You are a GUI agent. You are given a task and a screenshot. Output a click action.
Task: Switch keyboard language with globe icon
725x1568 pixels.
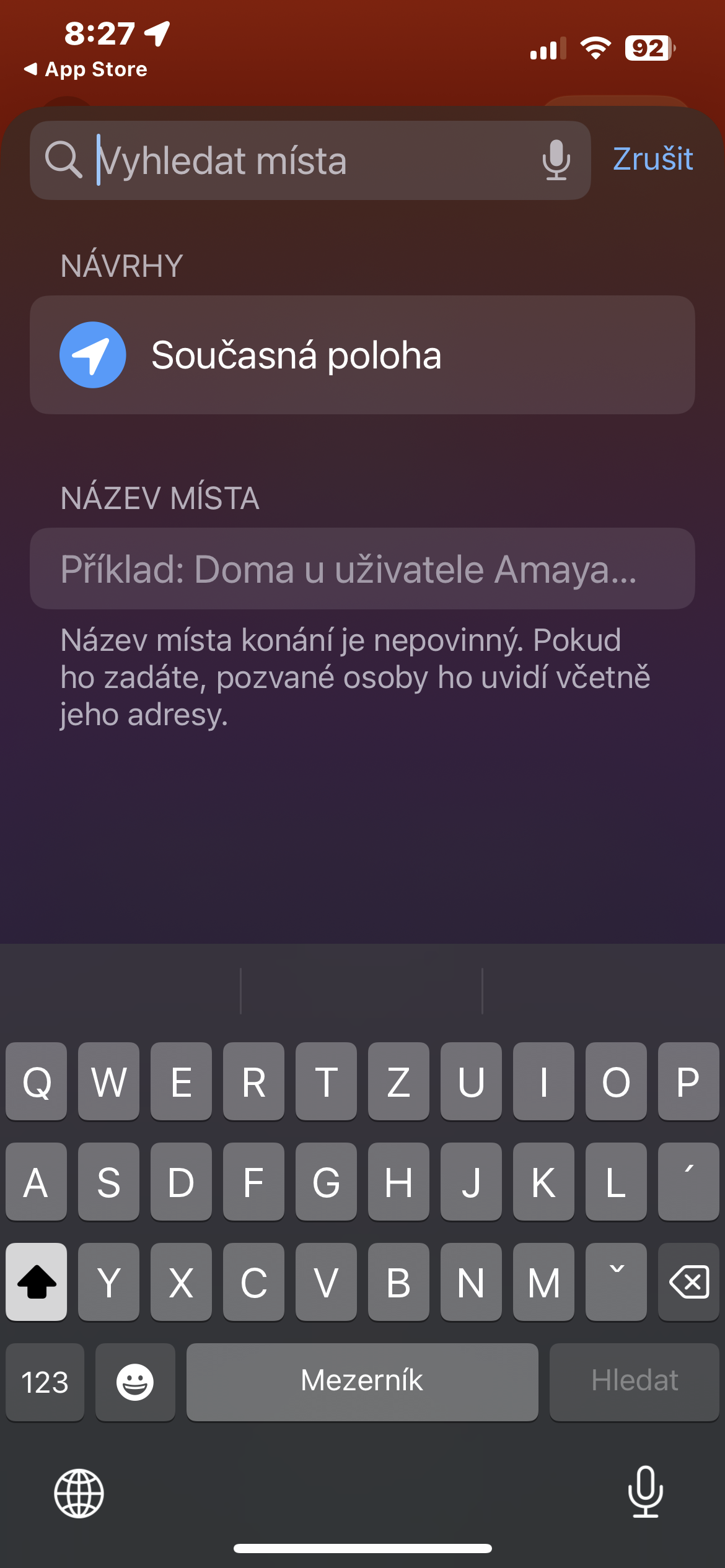click(79, 1492)
